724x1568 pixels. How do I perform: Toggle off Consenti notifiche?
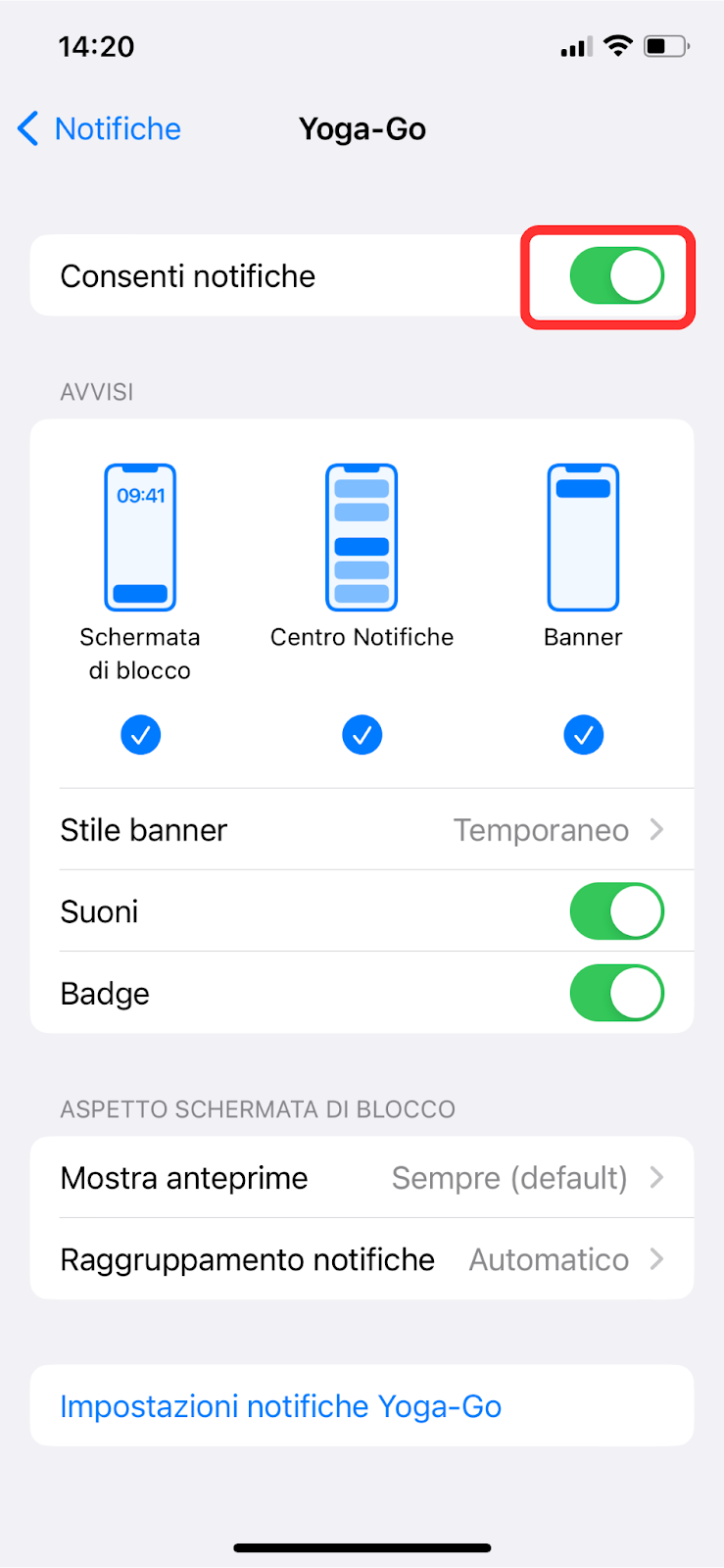click(x=617, y=275)
